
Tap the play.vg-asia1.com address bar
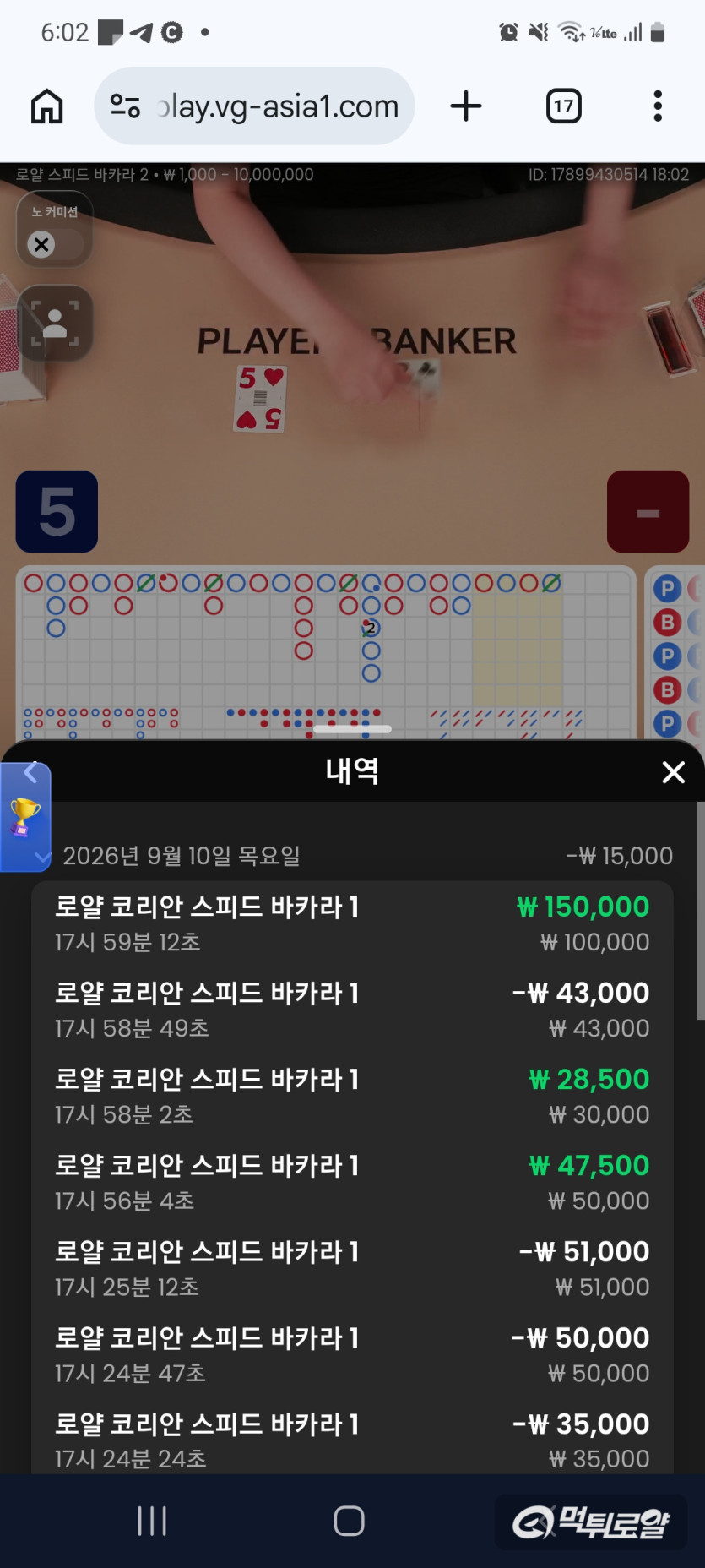(x=254, y=106)
